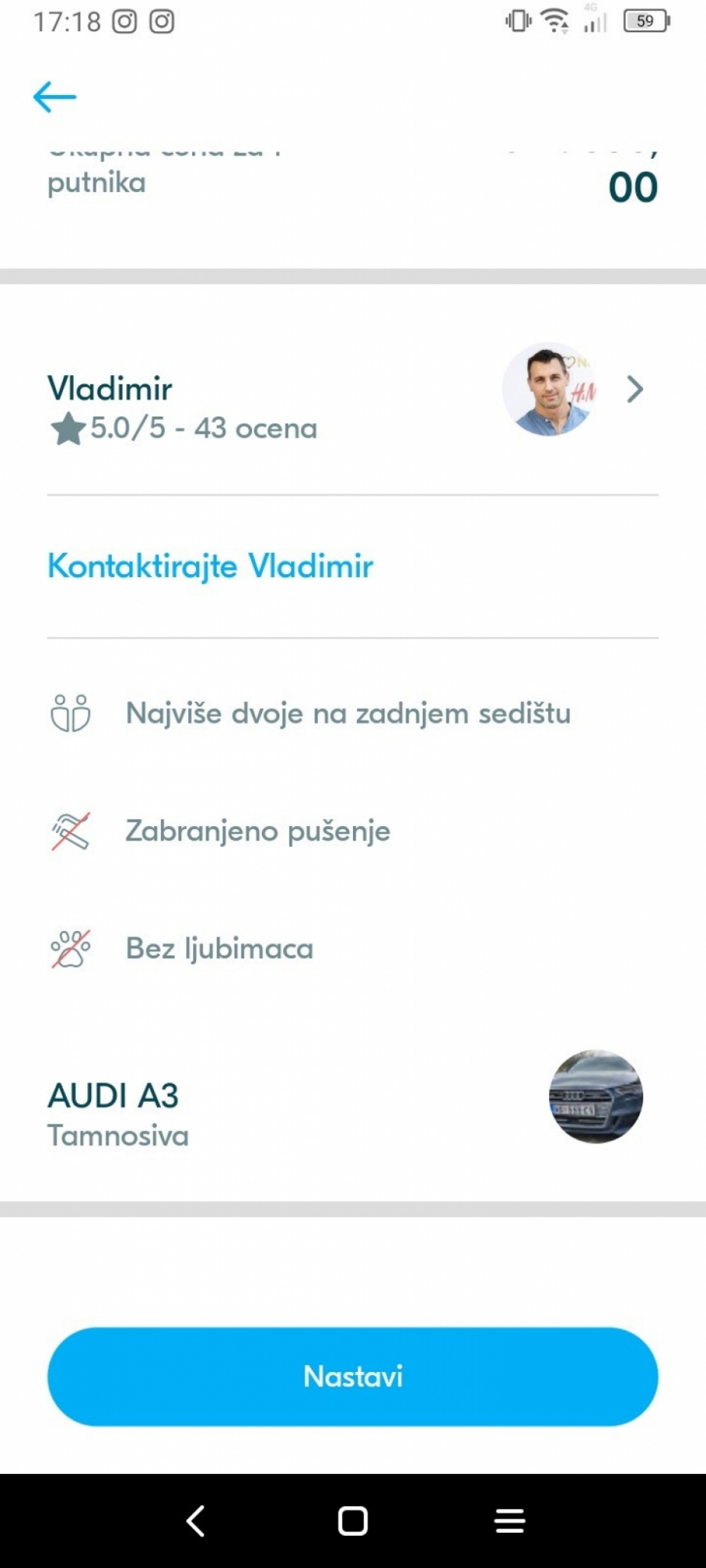Viewport: 706px width, 1568px height.
Task: Tap the passengers seating icon
Action: click(69, 713)
